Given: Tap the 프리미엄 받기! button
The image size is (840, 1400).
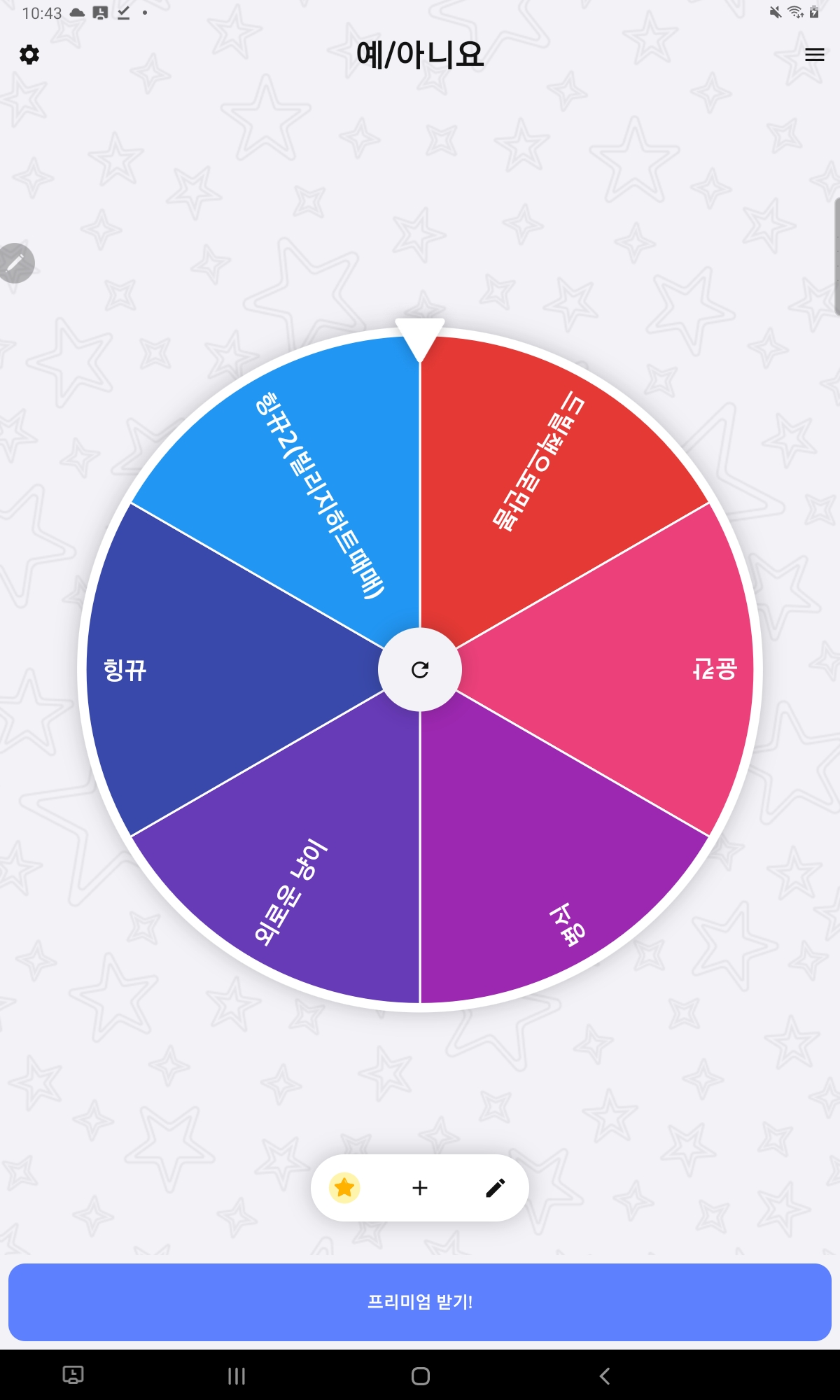Looking at the screenshot, I should pos(420,1302).
